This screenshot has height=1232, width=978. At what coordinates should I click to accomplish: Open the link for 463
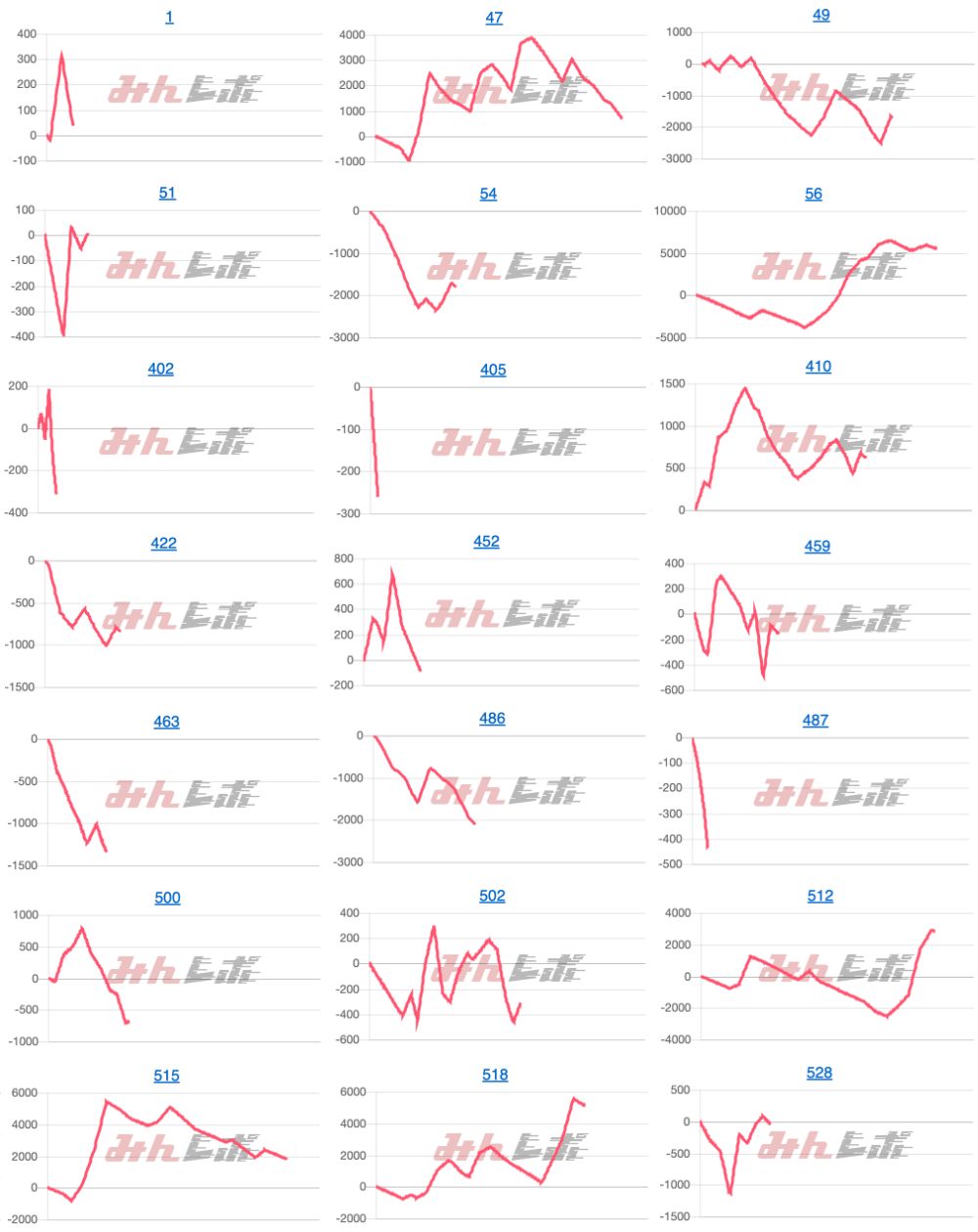click(166, 722)
